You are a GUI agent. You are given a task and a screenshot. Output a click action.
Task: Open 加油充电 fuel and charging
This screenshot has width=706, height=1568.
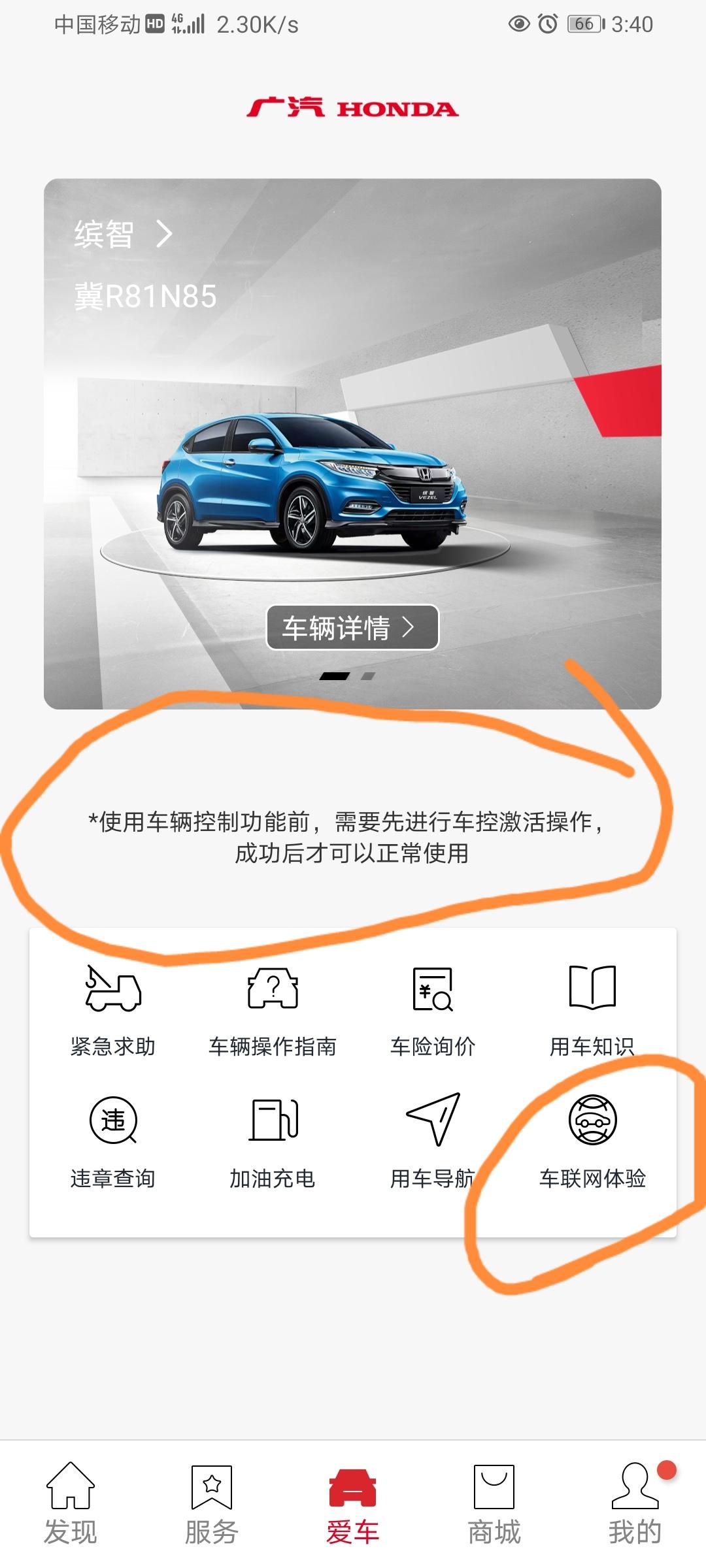[x=273, y=1141]
